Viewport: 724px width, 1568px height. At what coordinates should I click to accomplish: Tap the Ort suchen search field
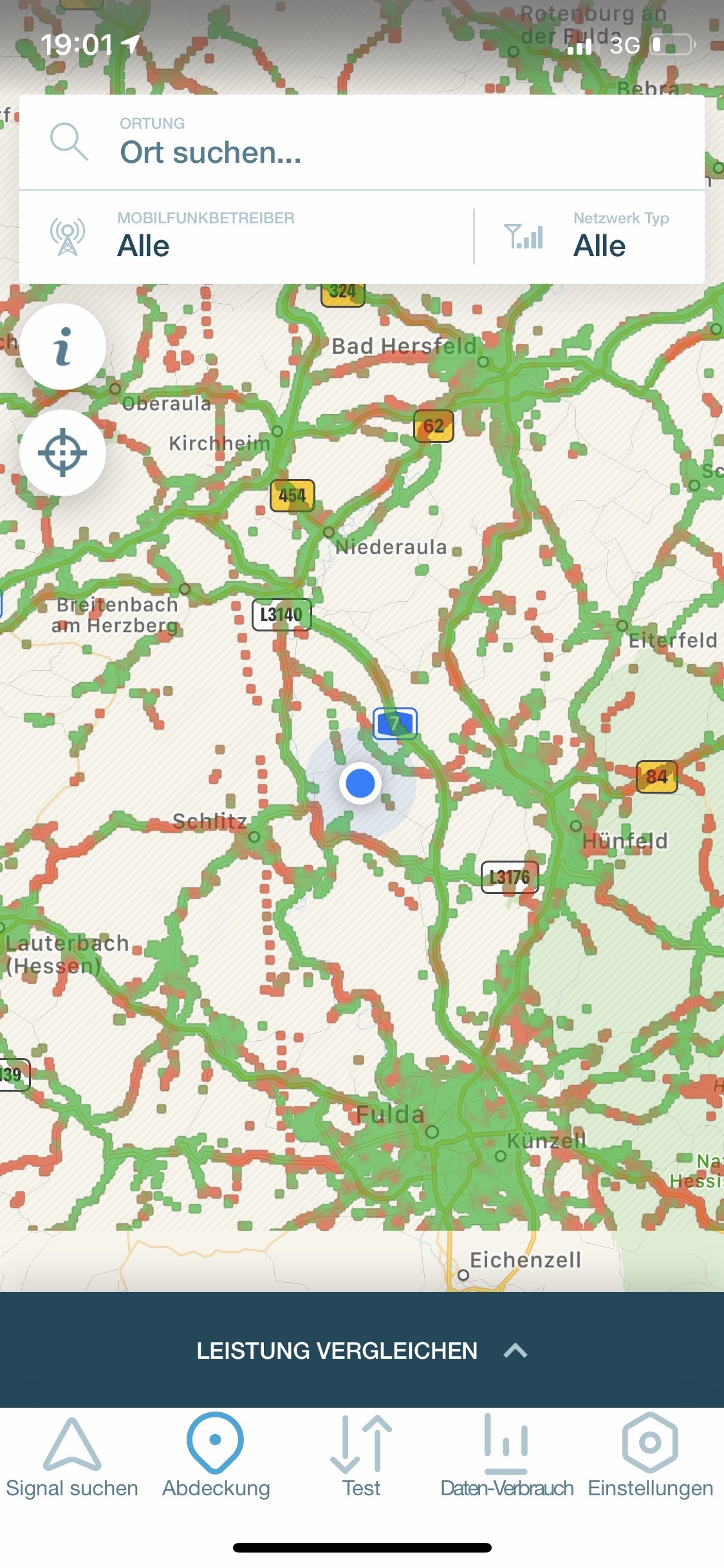click(x=362, y=142)
